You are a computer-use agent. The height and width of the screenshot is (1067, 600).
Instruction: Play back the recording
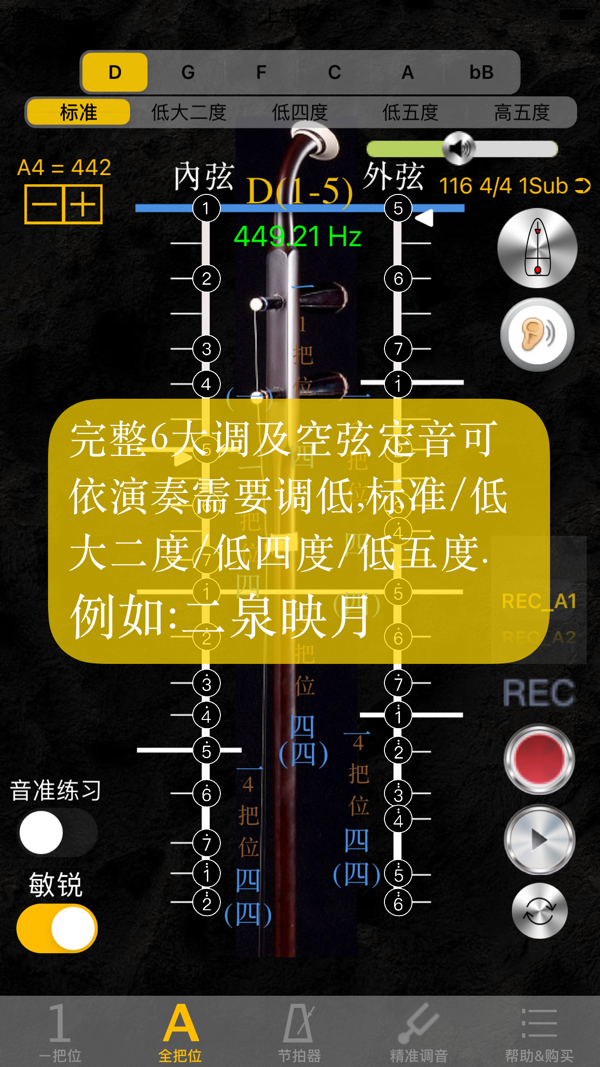[539, 840]
